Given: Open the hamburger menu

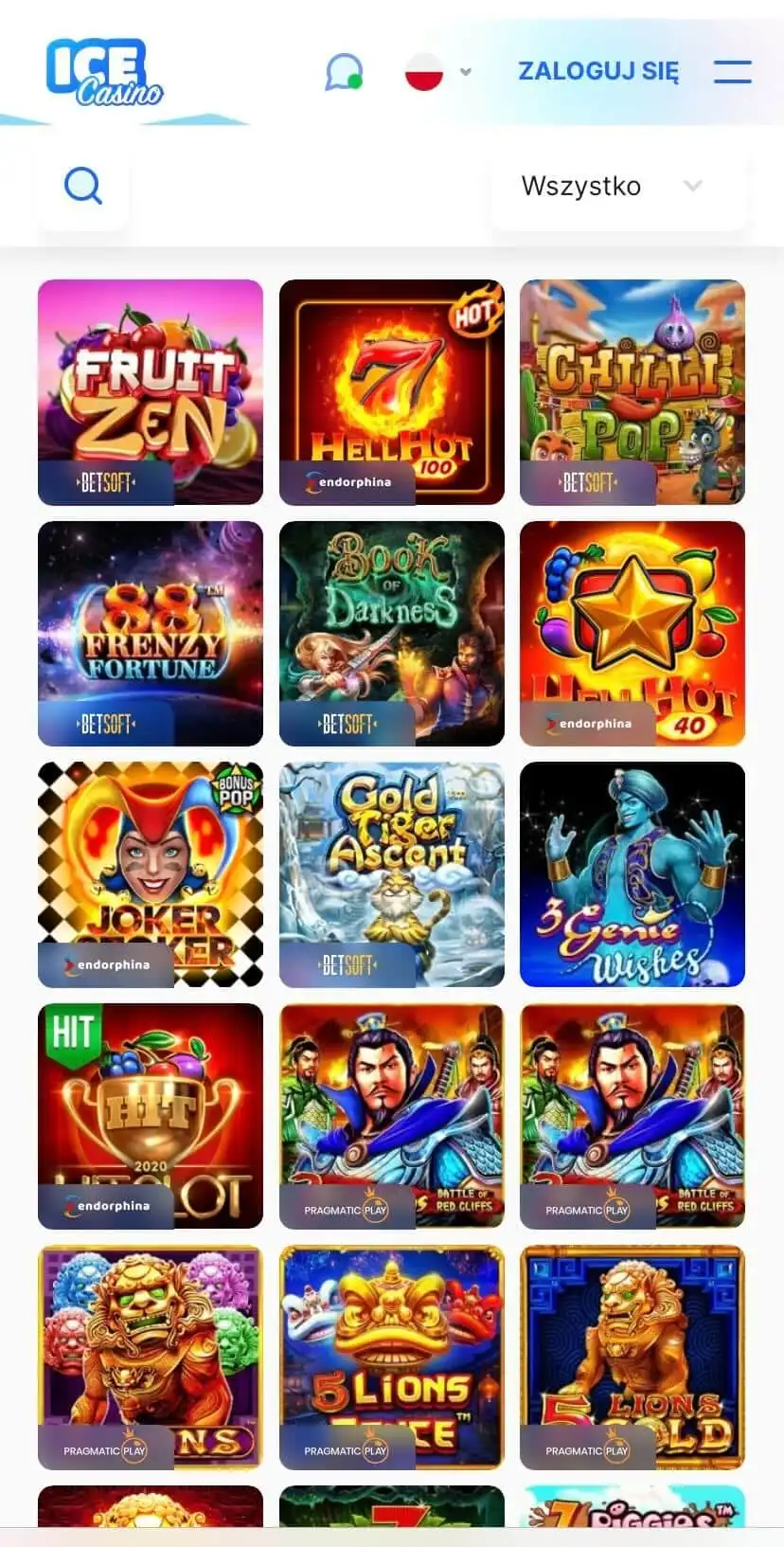Looking at the screenshot, I should point(732,72).
